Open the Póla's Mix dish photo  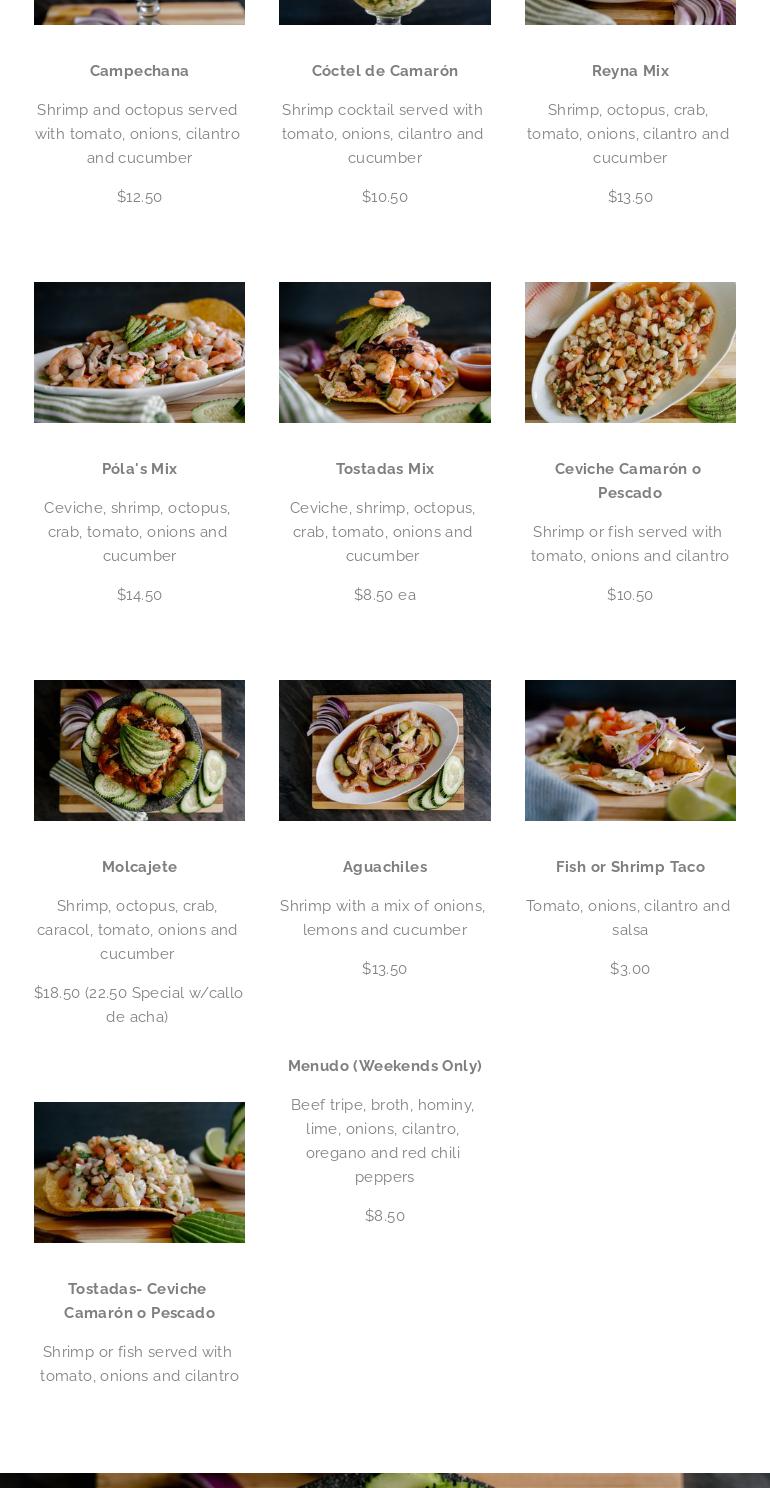coord(139,352)
